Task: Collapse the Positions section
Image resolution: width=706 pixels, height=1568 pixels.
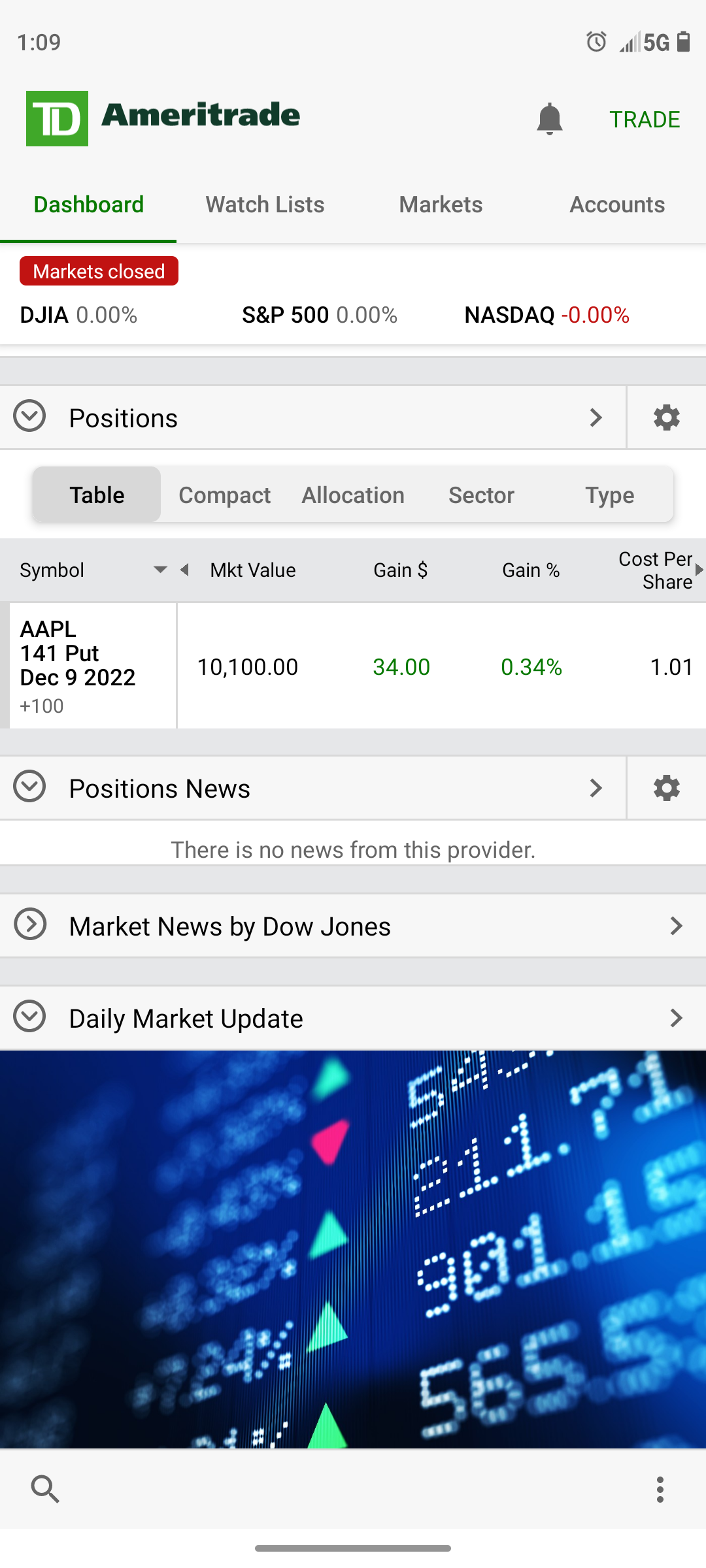Action: click(29, 417)
